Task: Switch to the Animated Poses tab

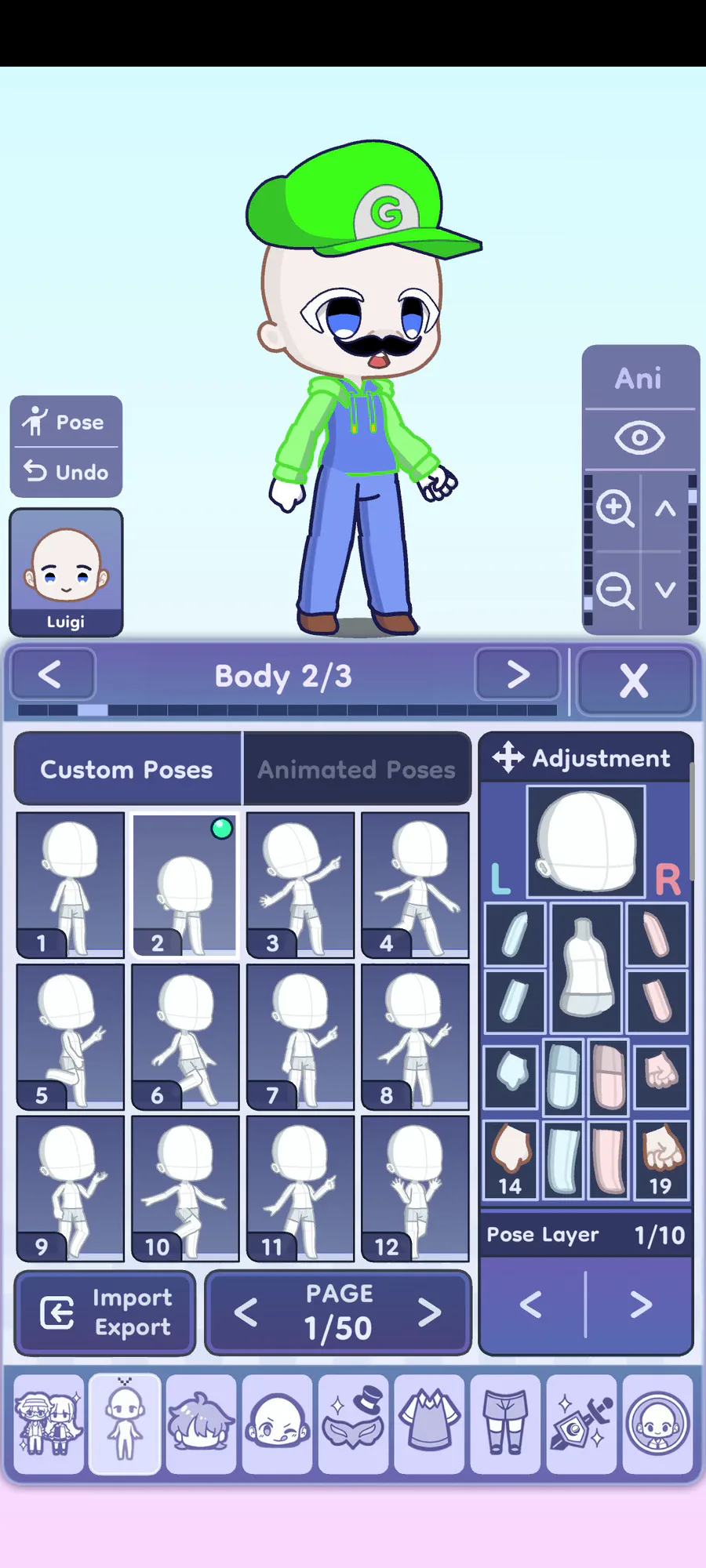Action: tap(357, 770)
